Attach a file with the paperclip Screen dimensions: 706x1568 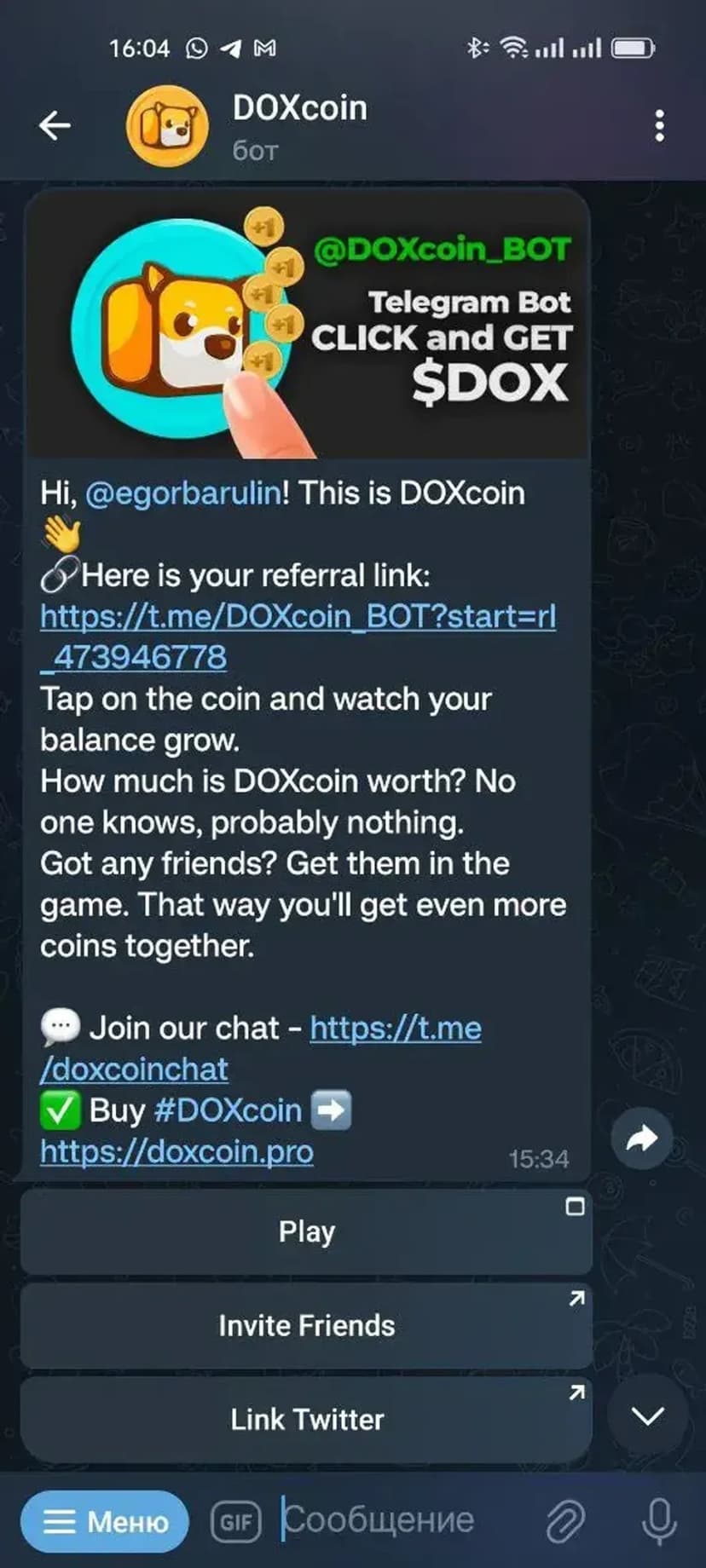(x=565, y=1521)
